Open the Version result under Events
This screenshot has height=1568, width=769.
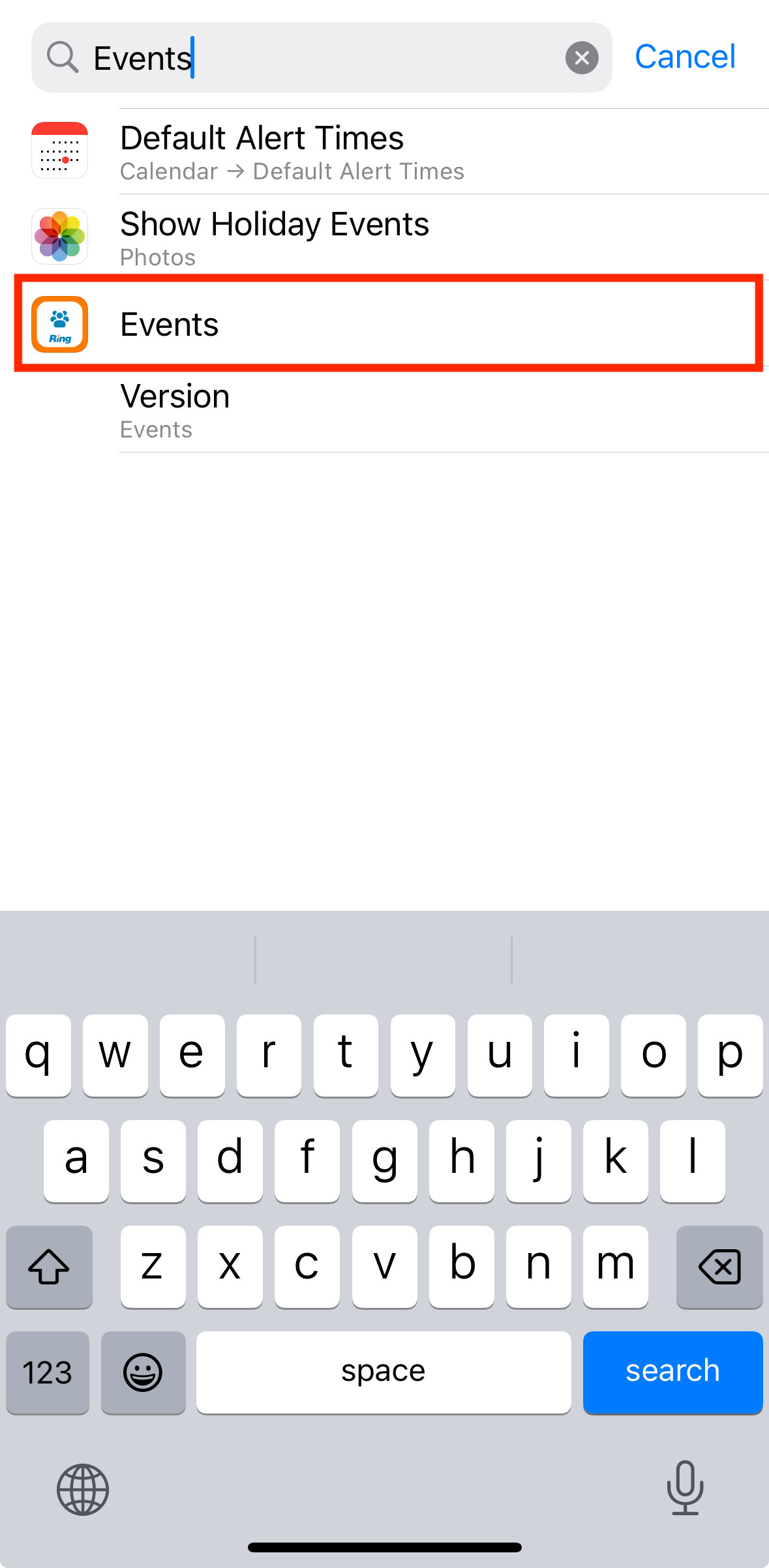click(385, 411)
